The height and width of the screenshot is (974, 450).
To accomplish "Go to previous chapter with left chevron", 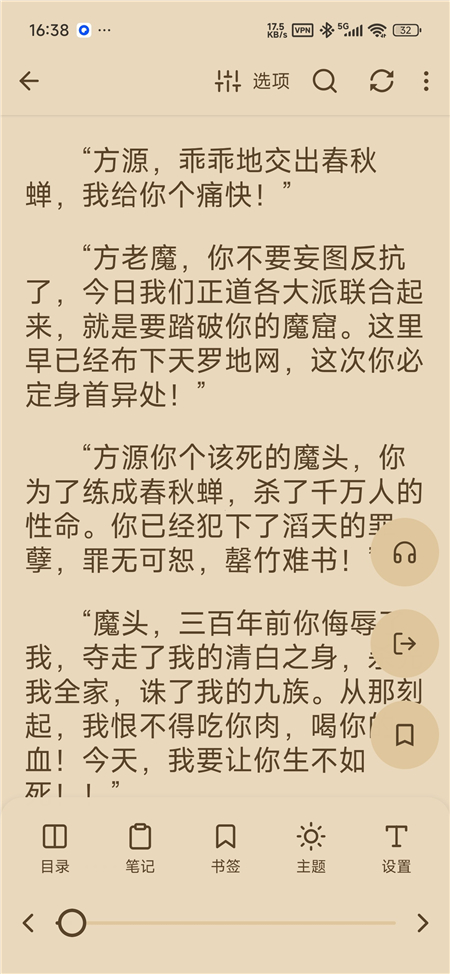I will click(x=28, y=923).
